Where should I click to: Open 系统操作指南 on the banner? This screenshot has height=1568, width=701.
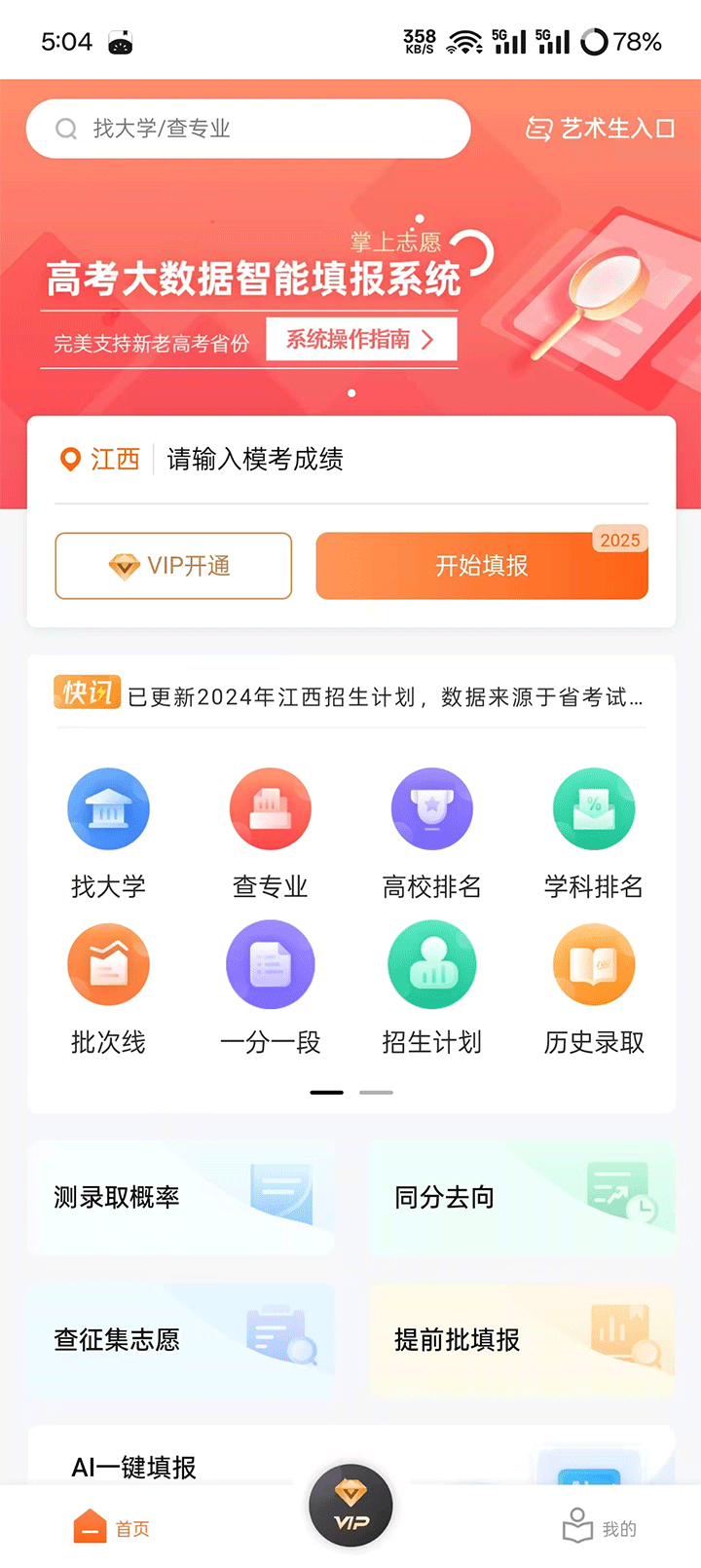360,340
